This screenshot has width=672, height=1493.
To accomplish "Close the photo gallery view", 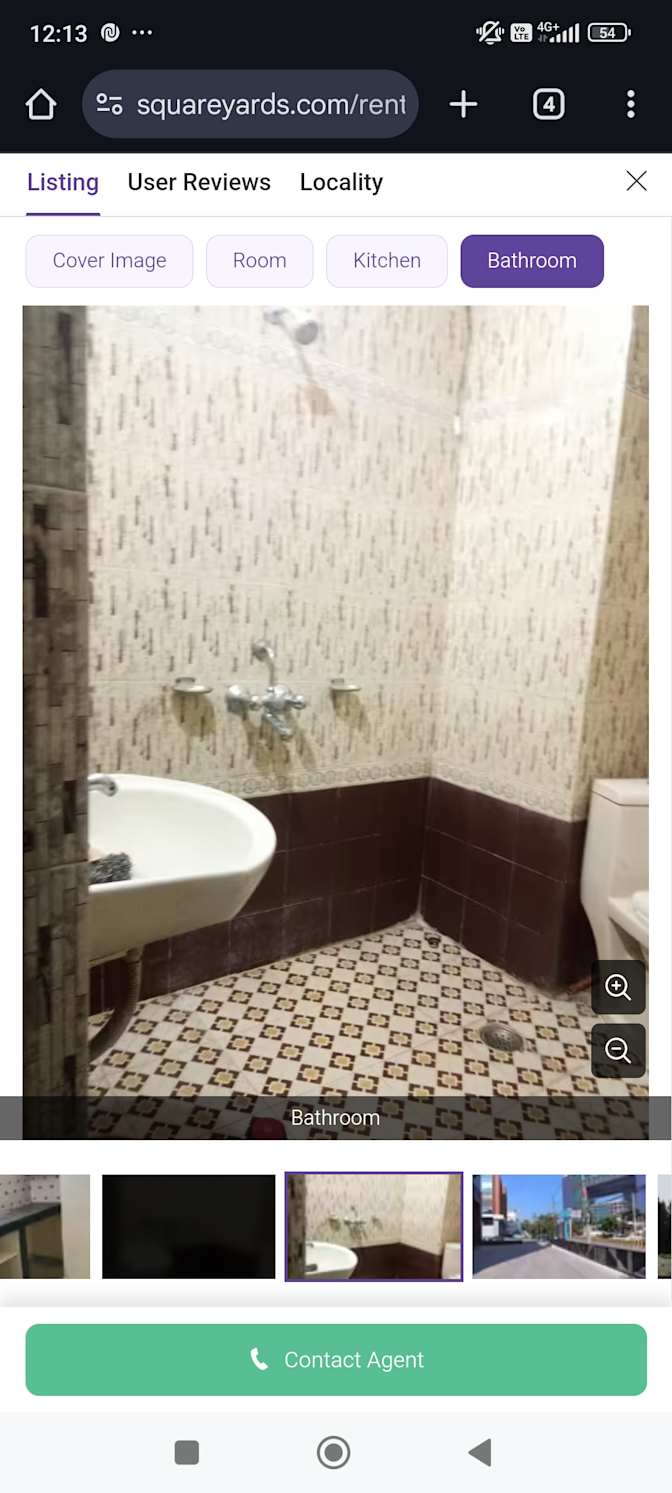I will point(636,181).
